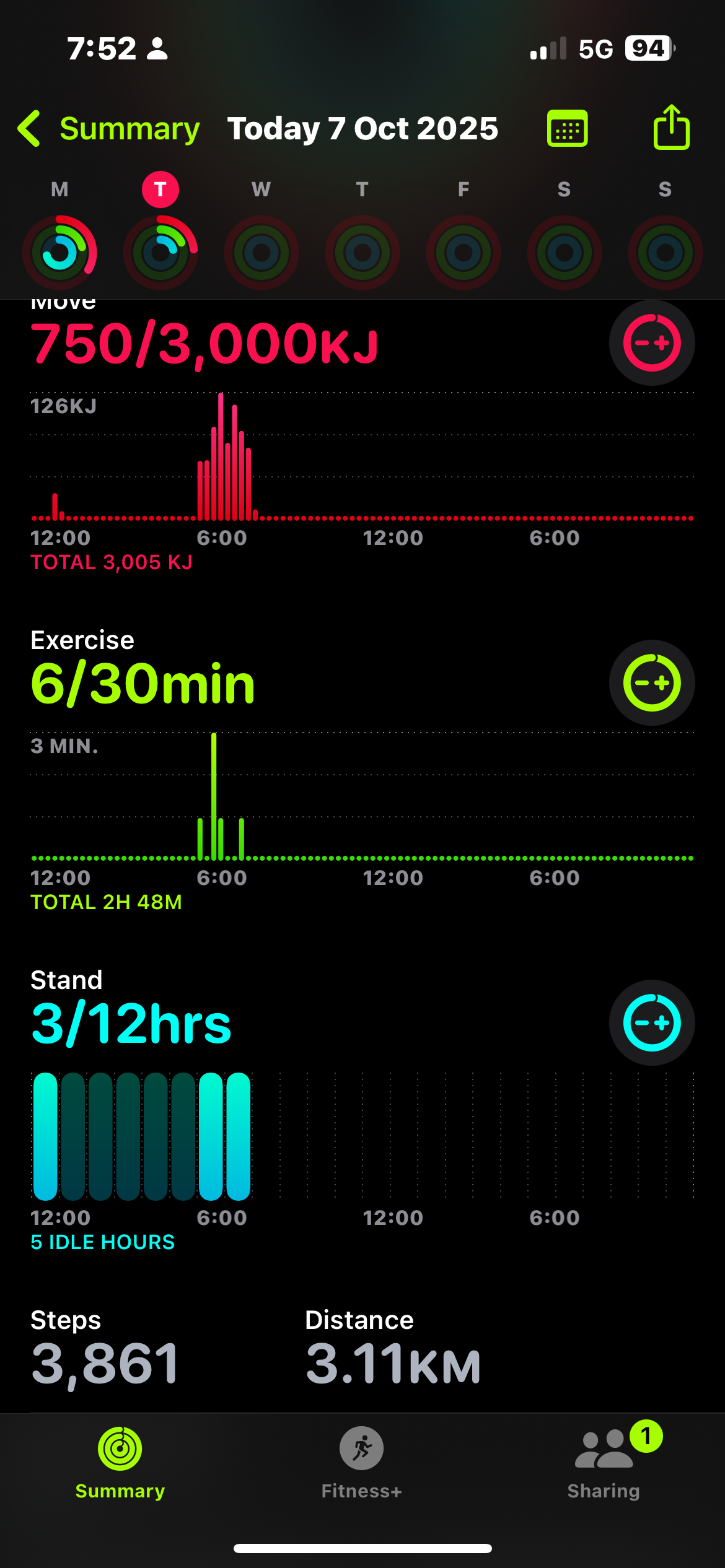Adjust the Exercise goal
The height and width of the screenshot is (1568, 725).
click(x=651, y=682)
